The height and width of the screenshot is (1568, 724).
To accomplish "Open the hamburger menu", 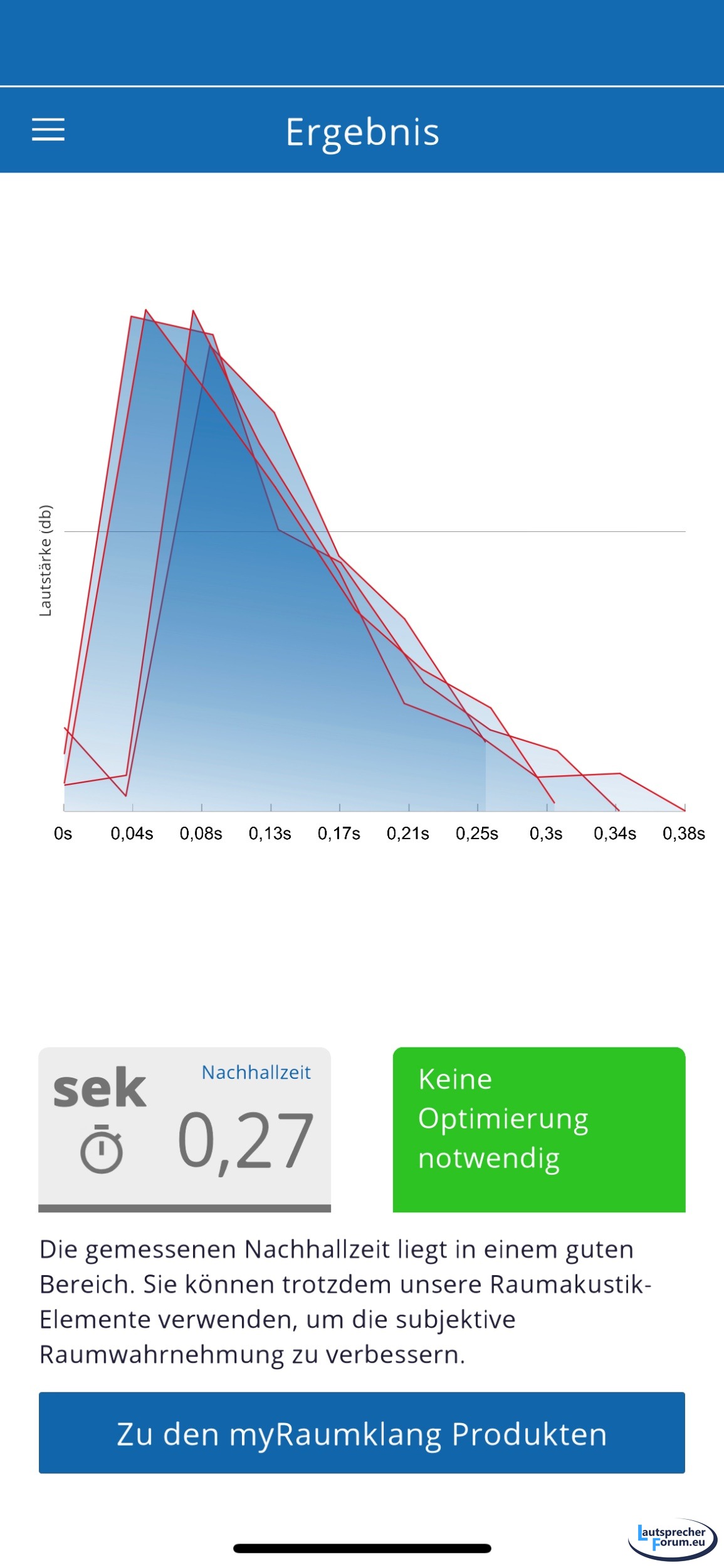I will pyautogui.click(x=48, y=130).
